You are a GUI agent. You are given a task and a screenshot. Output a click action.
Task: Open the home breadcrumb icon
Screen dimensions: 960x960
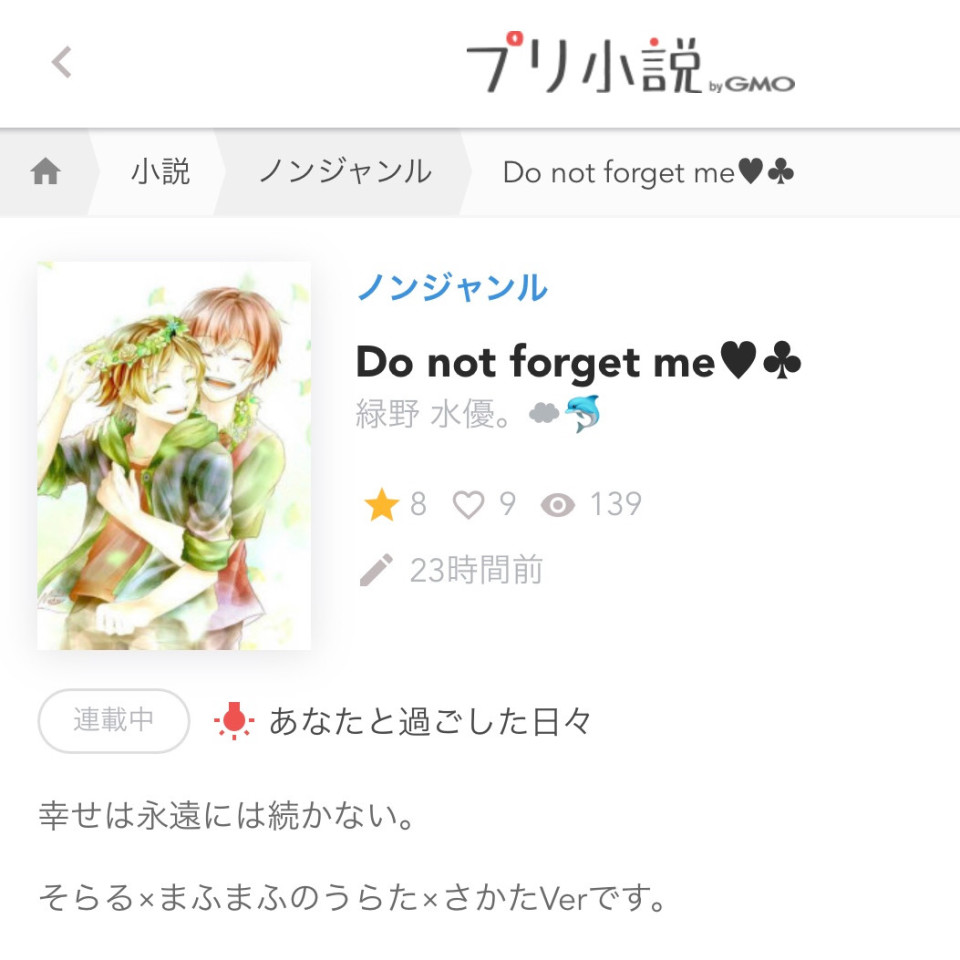45,173
